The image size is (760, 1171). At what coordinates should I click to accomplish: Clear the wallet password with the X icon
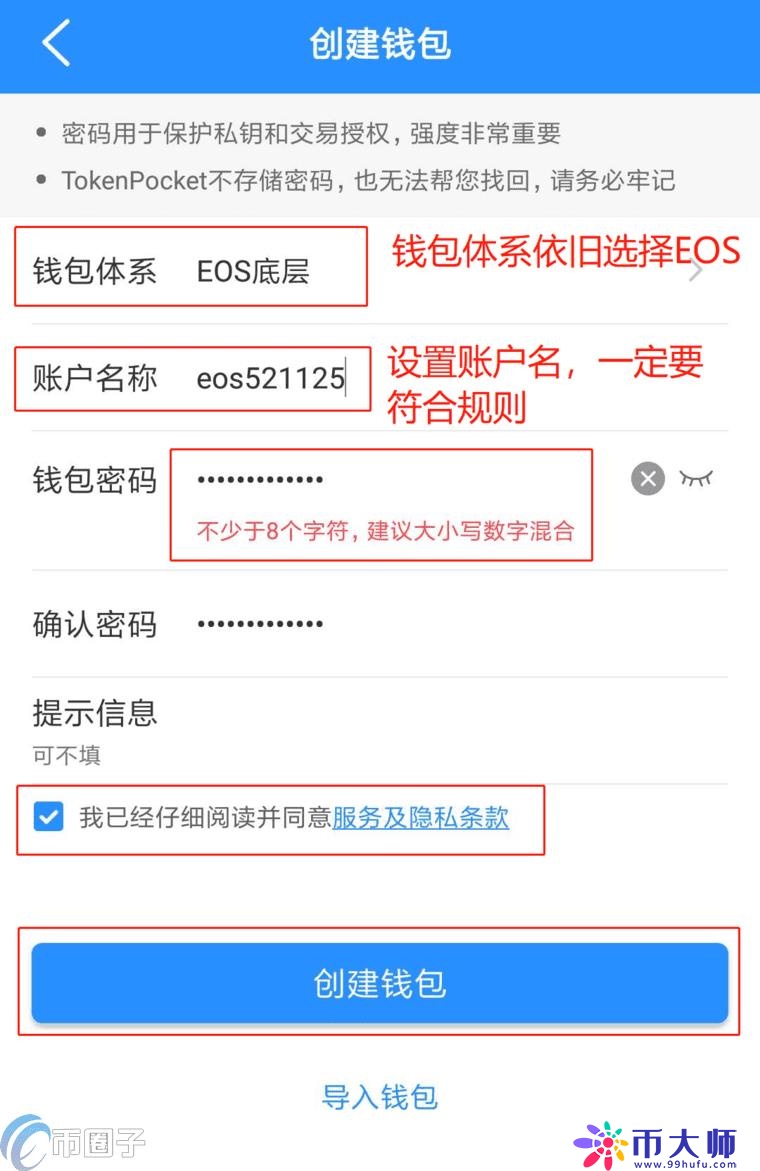[648, 478]
